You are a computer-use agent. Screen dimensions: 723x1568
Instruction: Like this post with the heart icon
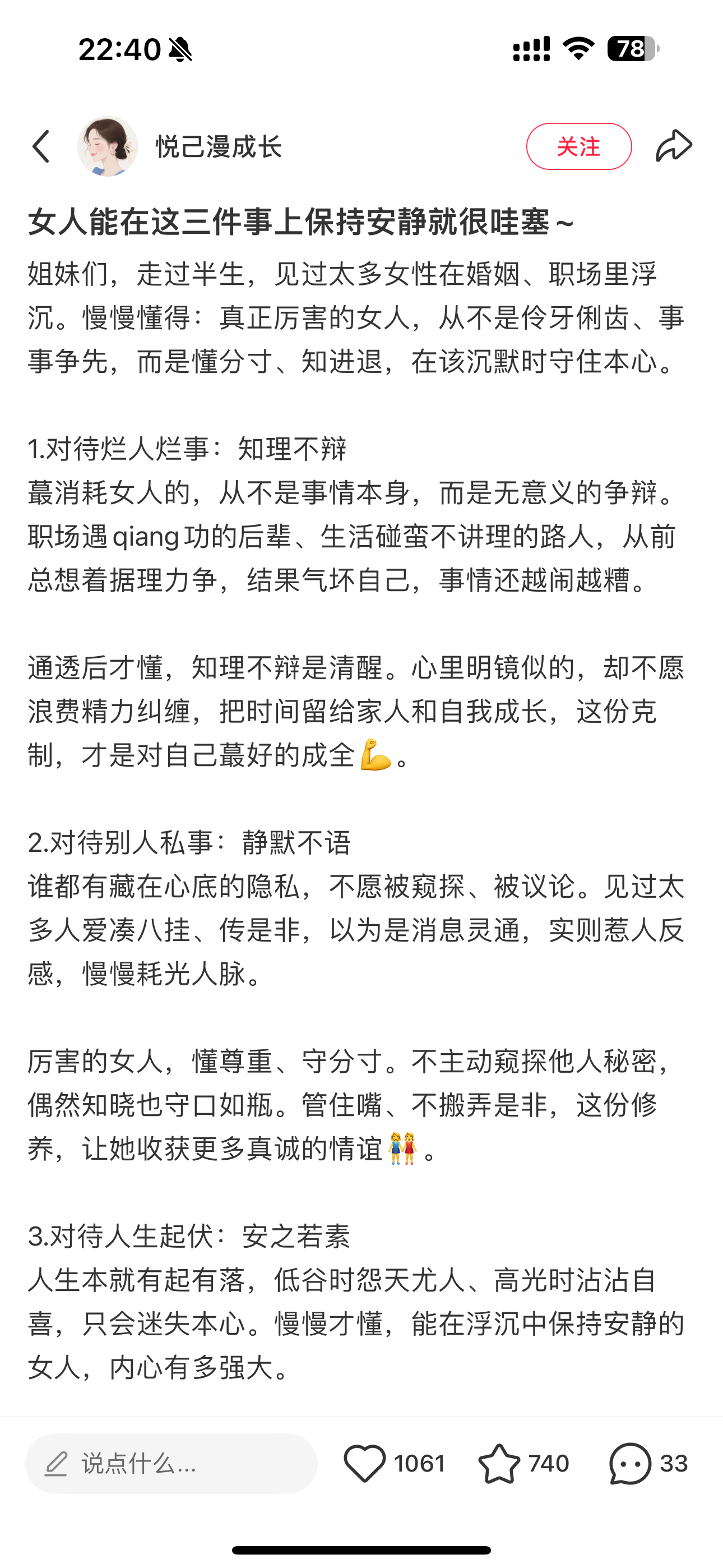364,1463
